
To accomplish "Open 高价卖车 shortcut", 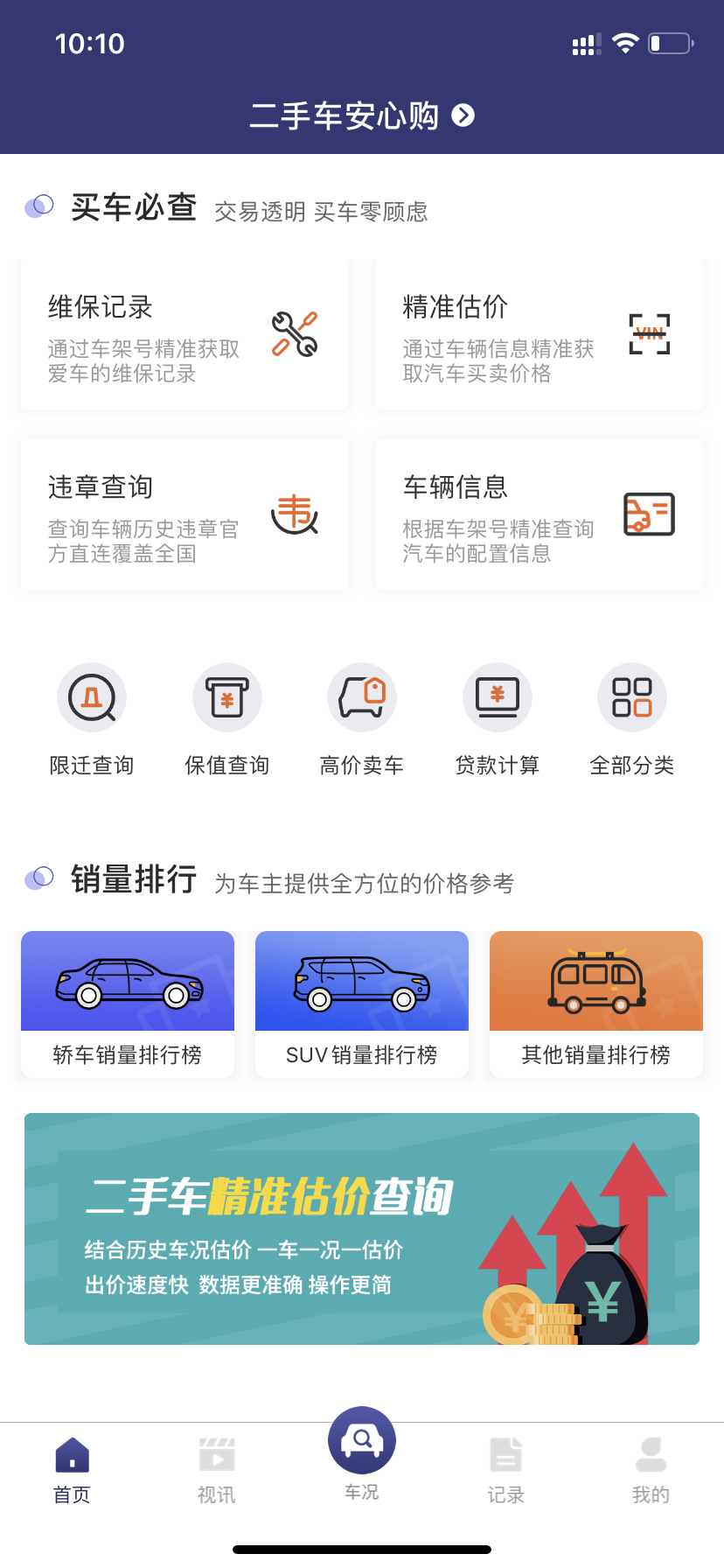I will (361, 719).
